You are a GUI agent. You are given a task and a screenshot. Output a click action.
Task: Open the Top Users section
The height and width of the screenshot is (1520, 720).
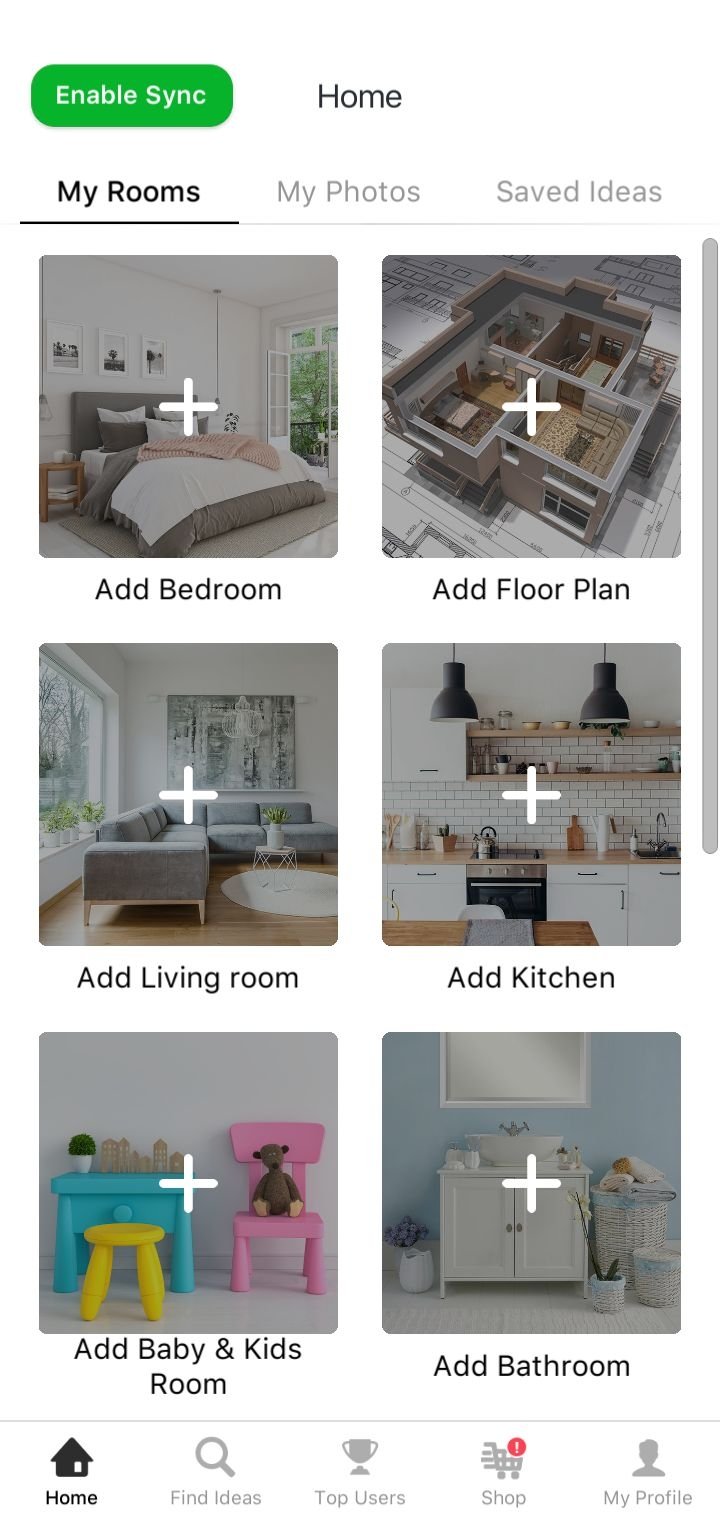[x=360, y=1471]
